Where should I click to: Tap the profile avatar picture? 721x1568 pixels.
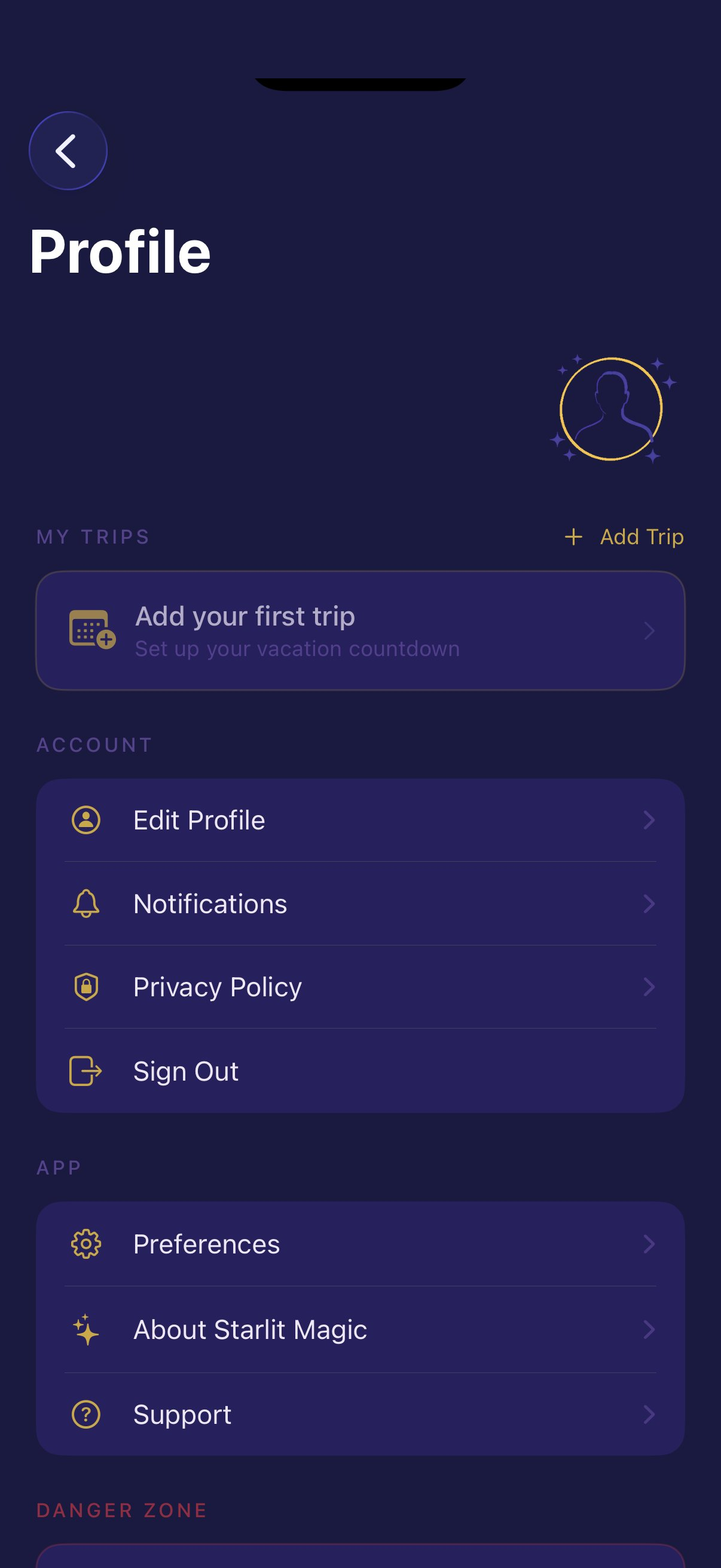[611, 408]
